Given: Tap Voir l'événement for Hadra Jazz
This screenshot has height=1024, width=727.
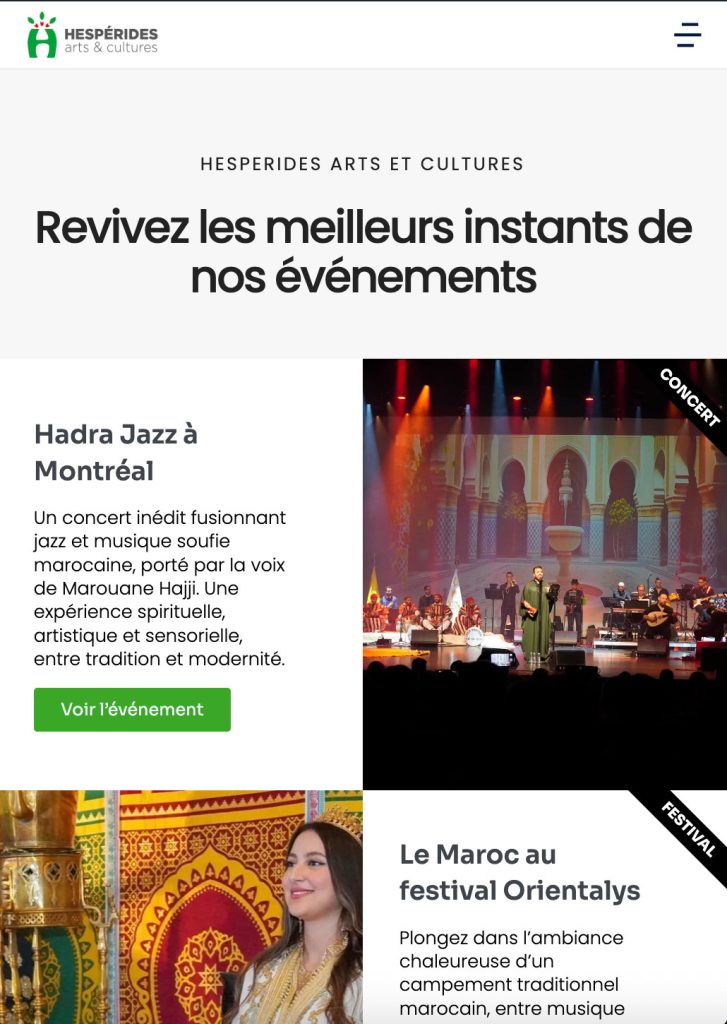Looking at the screenshot, I should coord(132,709).
